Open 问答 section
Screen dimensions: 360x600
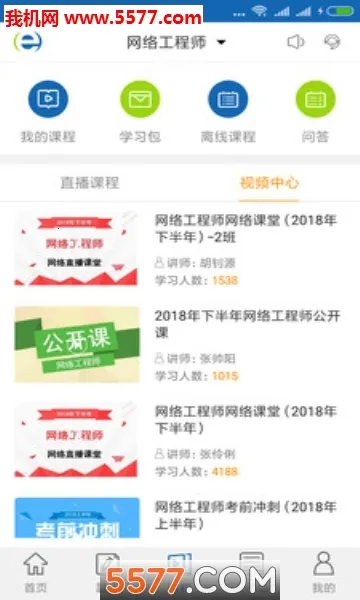click(315, 112)
